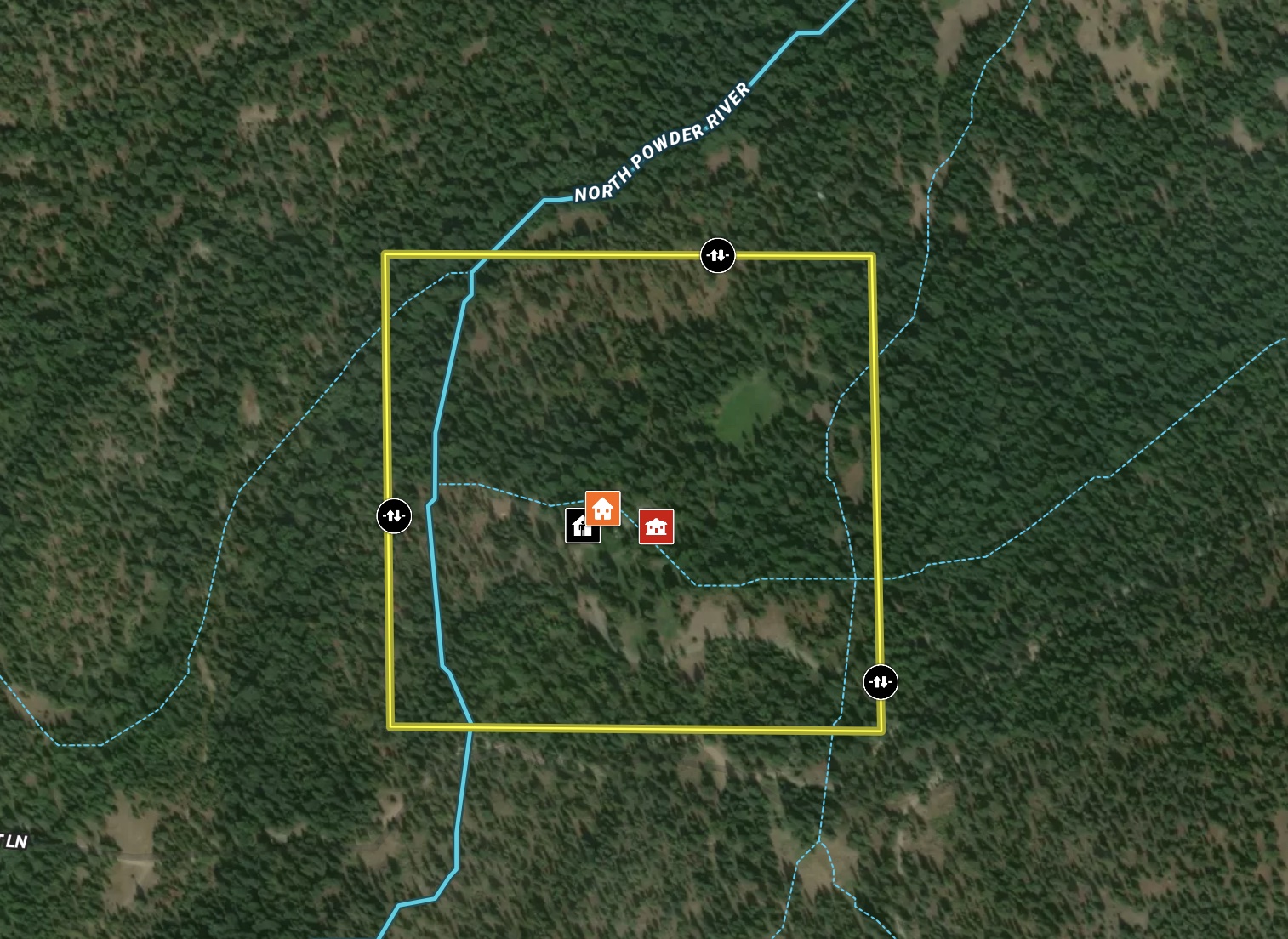Open the orange house map marker

click(x=602, y=509)
